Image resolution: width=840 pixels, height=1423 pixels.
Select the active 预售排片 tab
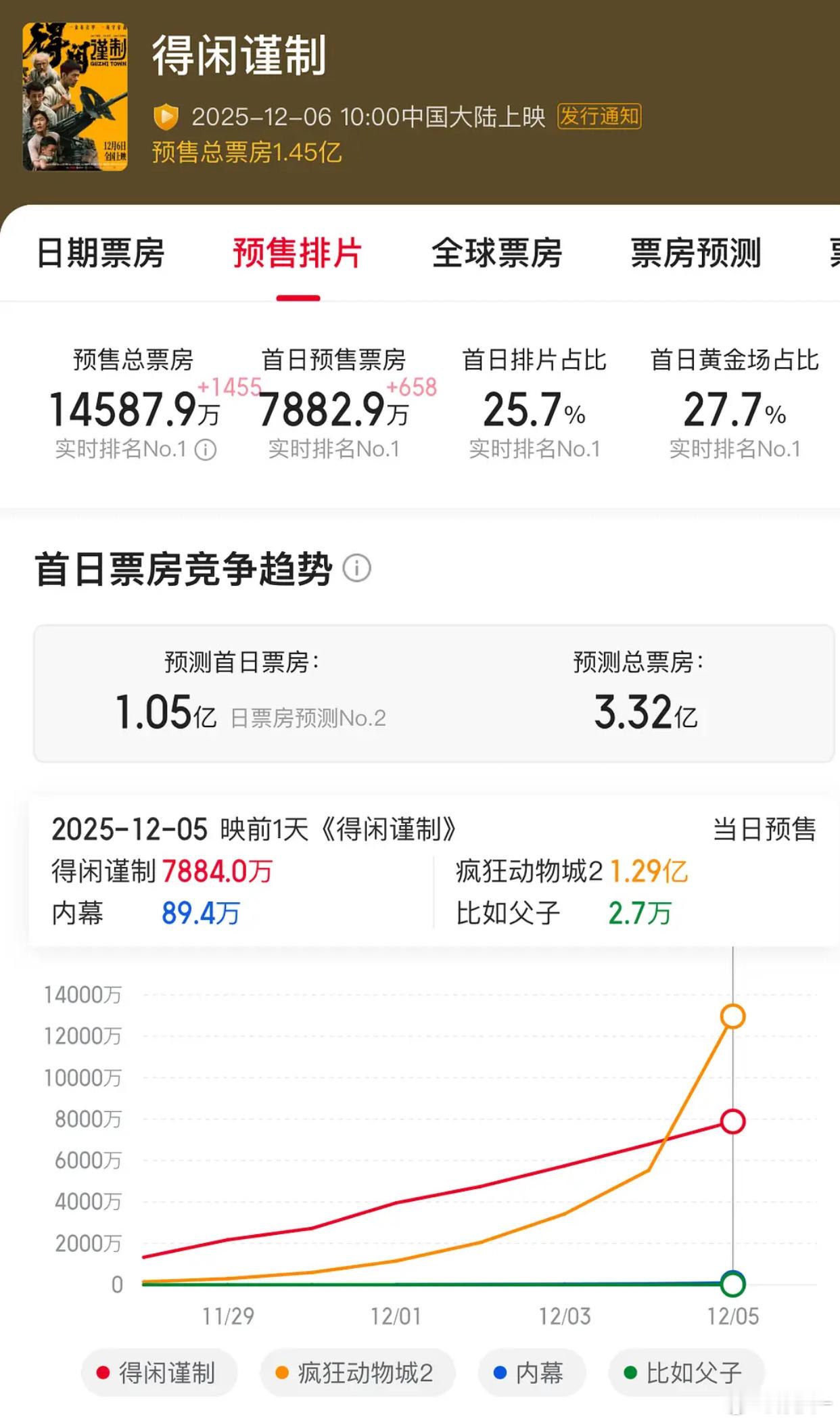(297, 252)
